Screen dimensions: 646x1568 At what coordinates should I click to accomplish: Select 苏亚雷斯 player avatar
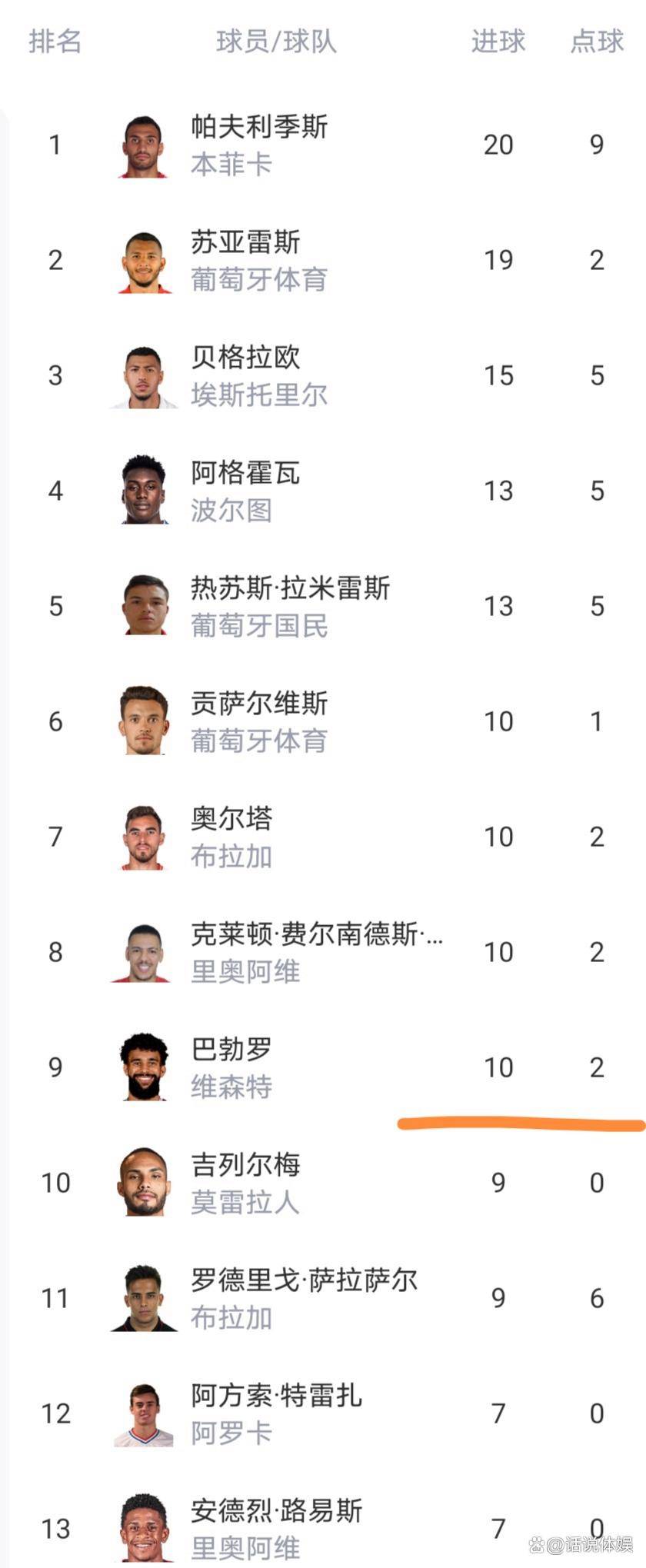(x=143, y=260)
